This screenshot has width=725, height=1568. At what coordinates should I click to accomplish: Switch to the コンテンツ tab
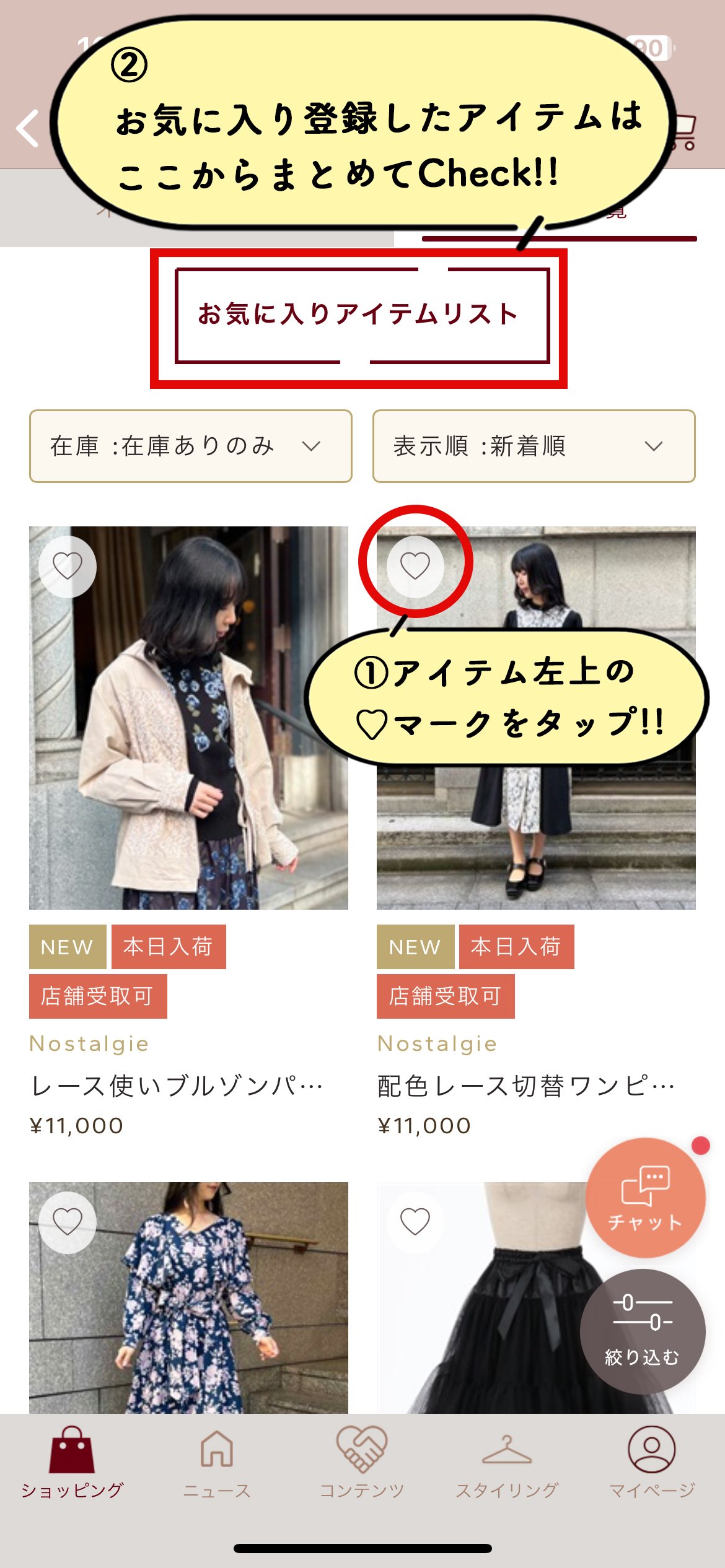coord(362,1461)
